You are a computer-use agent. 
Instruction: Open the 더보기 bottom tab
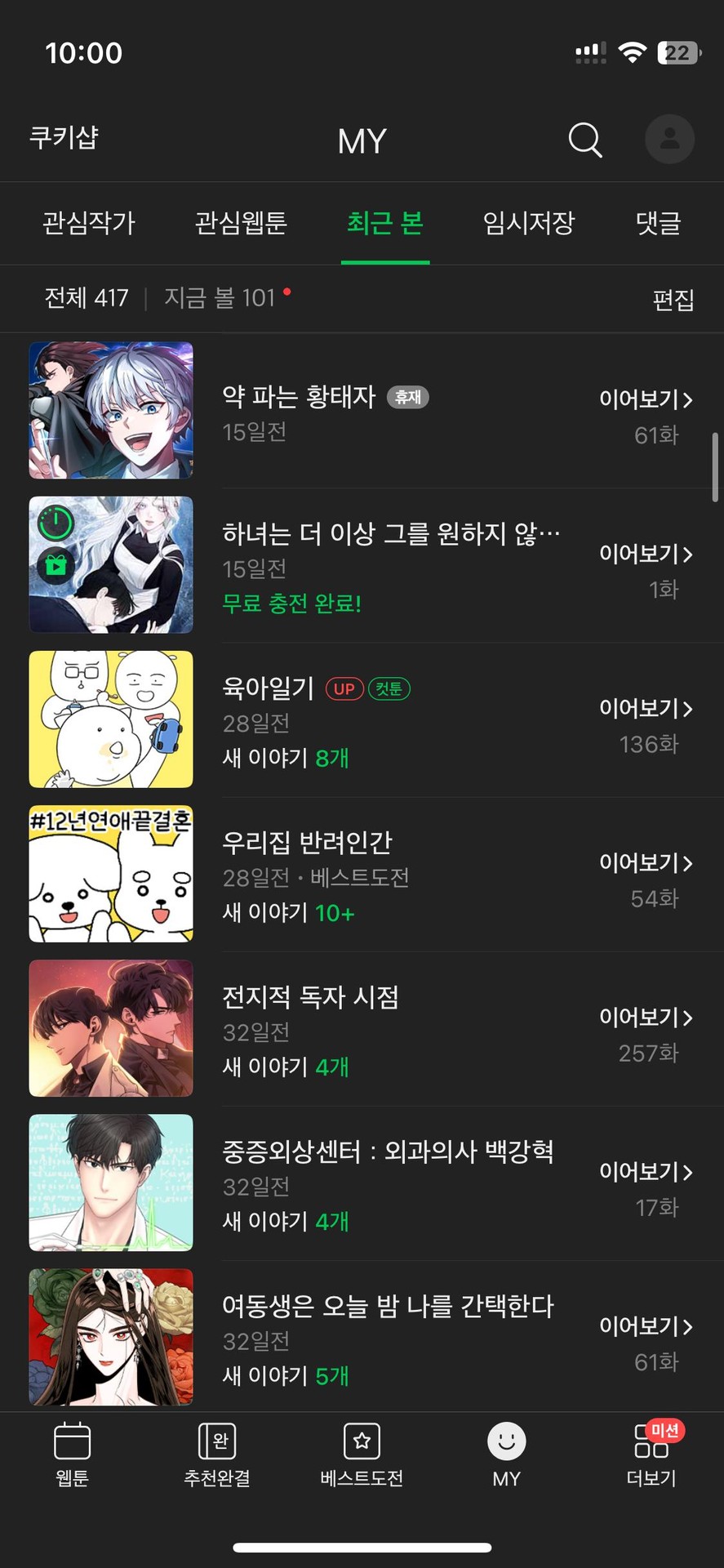(651, 1455)
